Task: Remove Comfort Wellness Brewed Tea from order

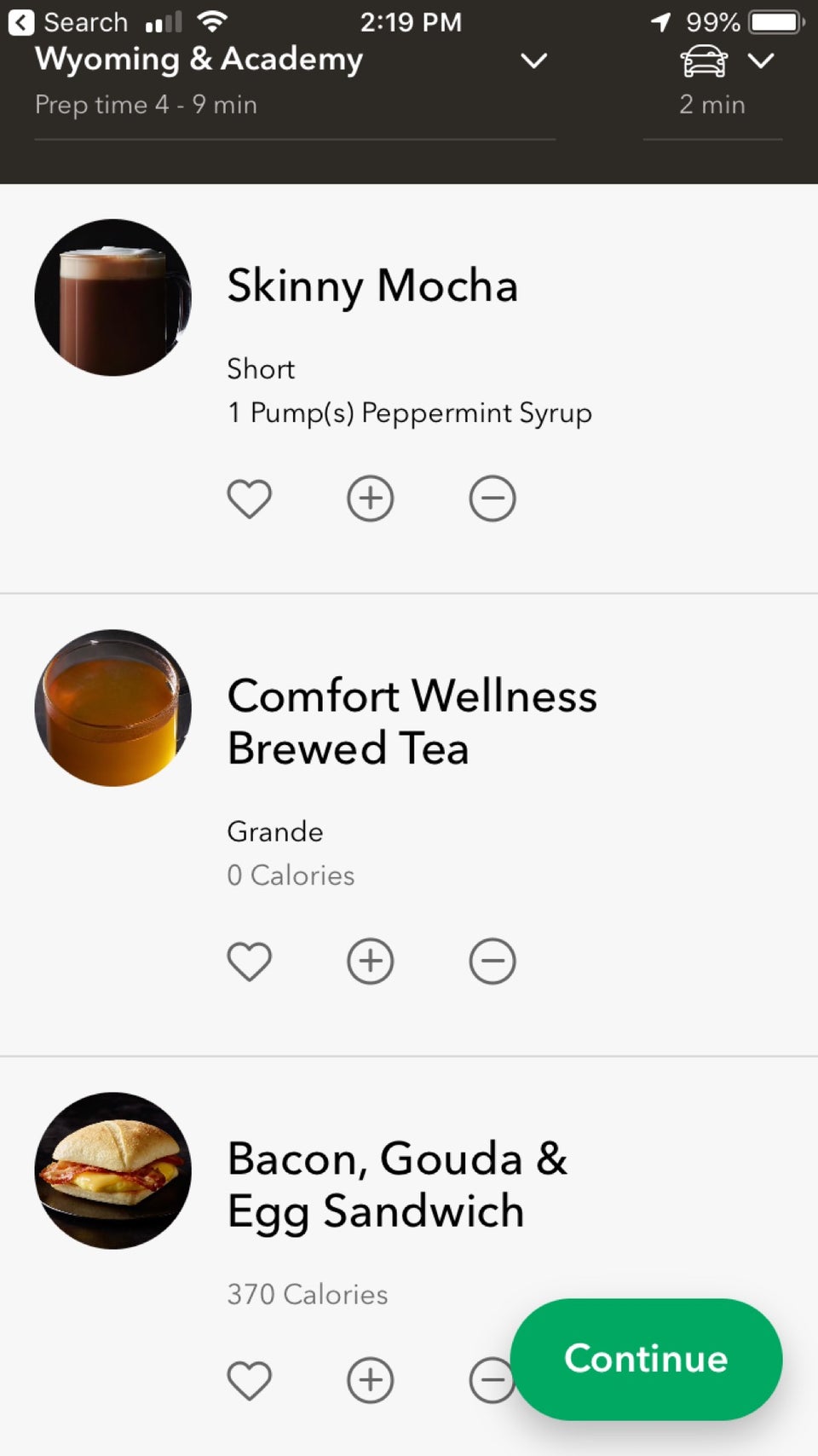Action: point(493,962)
